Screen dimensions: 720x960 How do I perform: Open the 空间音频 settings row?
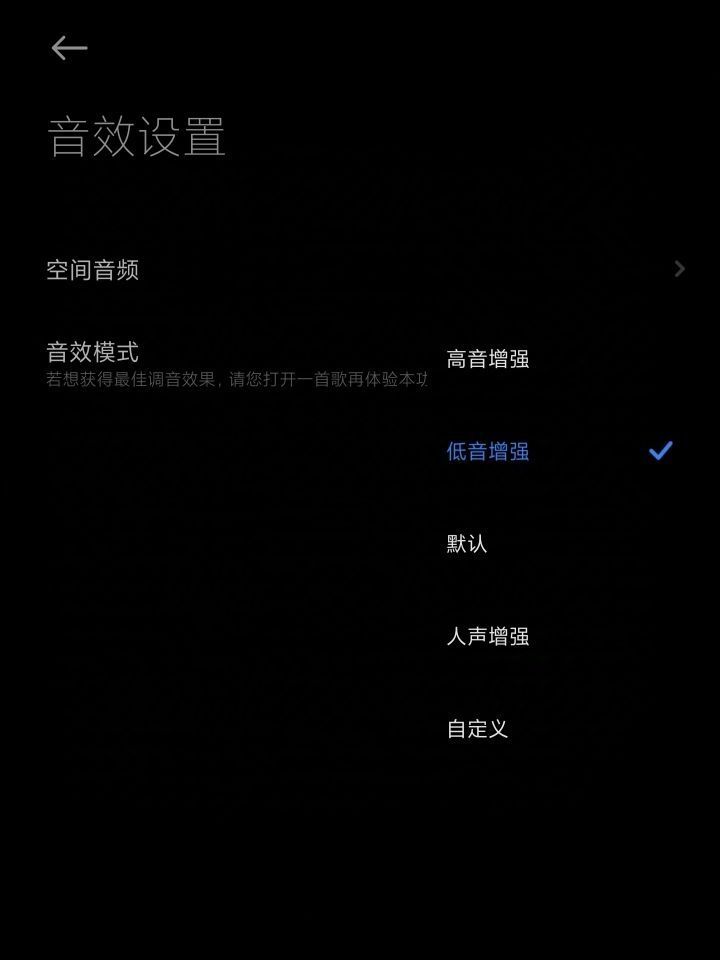click(360, 269)
